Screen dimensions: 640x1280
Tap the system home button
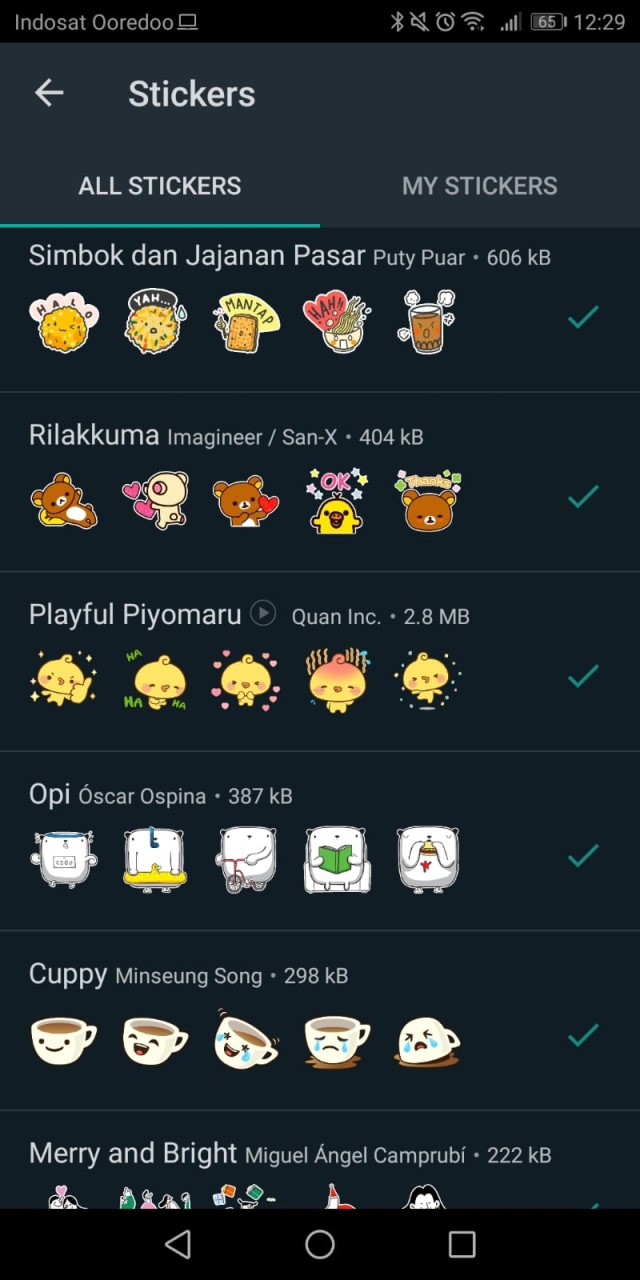[320, 1244]
